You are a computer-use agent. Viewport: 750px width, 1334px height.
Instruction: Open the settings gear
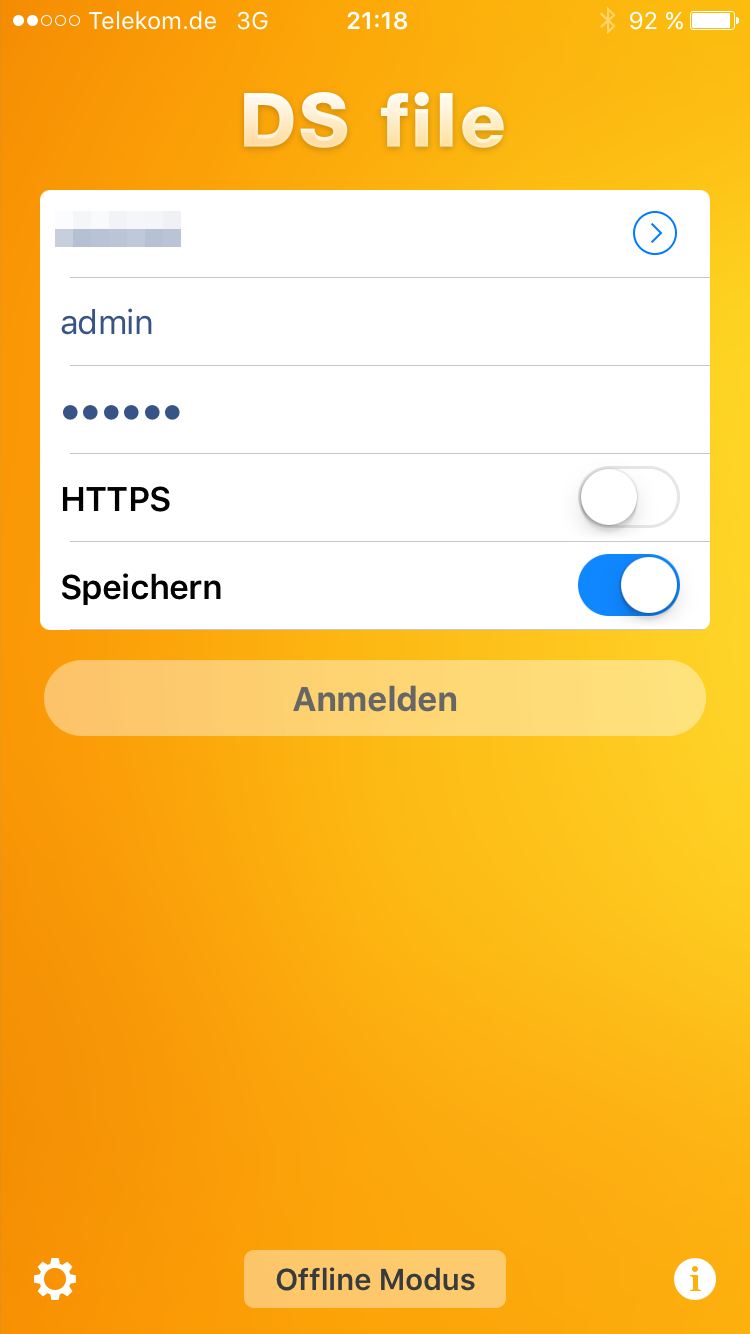pos(55,1279)
